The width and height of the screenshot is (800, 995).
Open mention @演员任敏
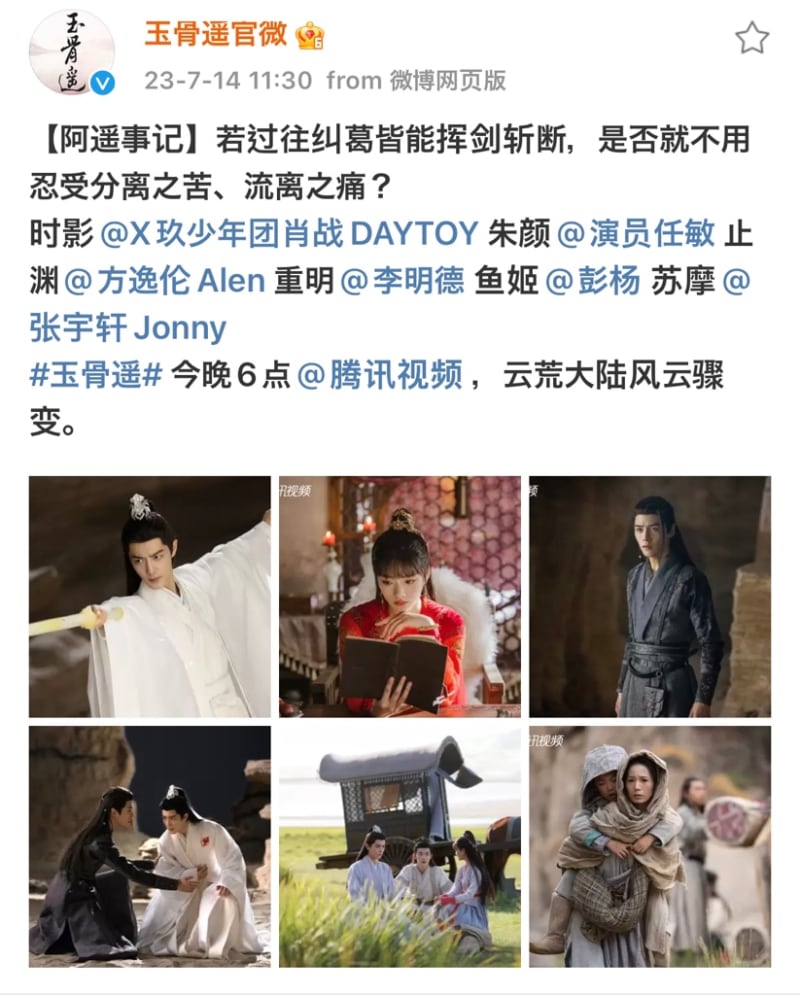(x=636, y=233)
